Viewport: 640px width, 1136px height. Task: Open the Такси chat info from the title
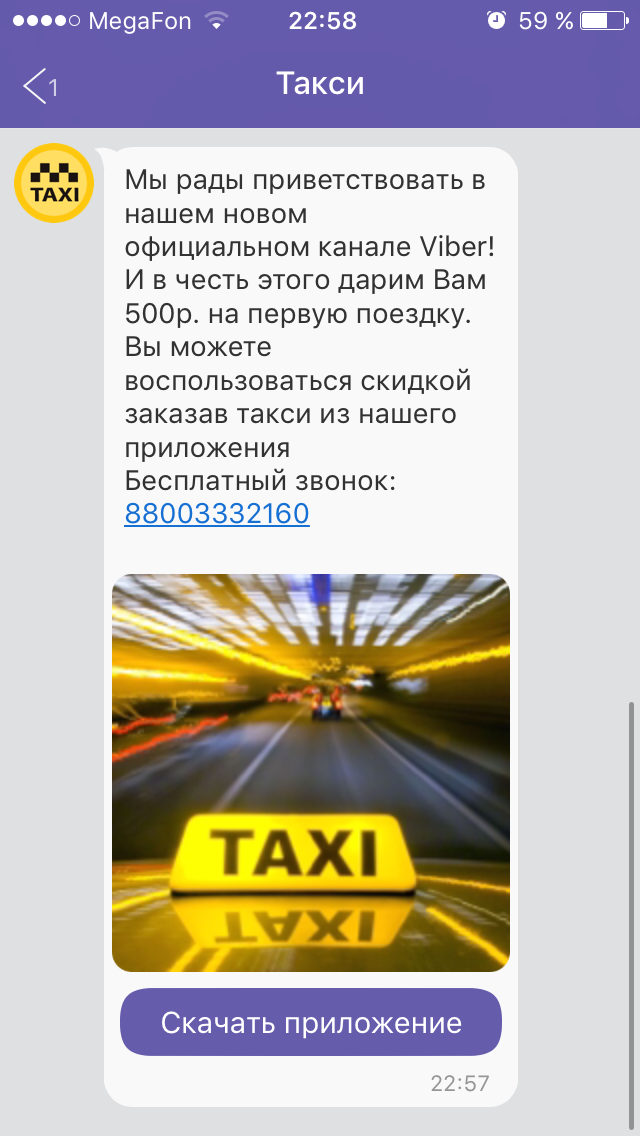click(320, 84)
